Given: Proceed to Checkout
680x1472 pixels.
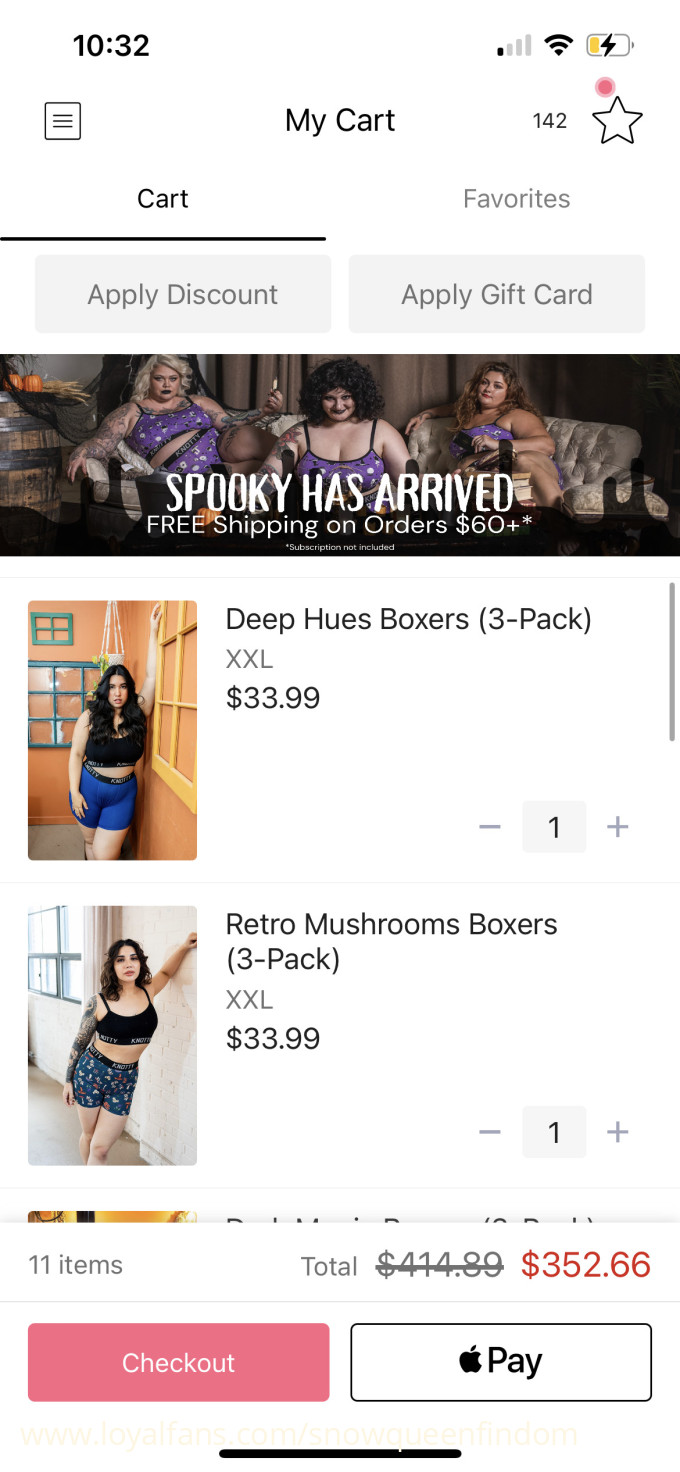Looking at the screenshot, I should 178,1362.
